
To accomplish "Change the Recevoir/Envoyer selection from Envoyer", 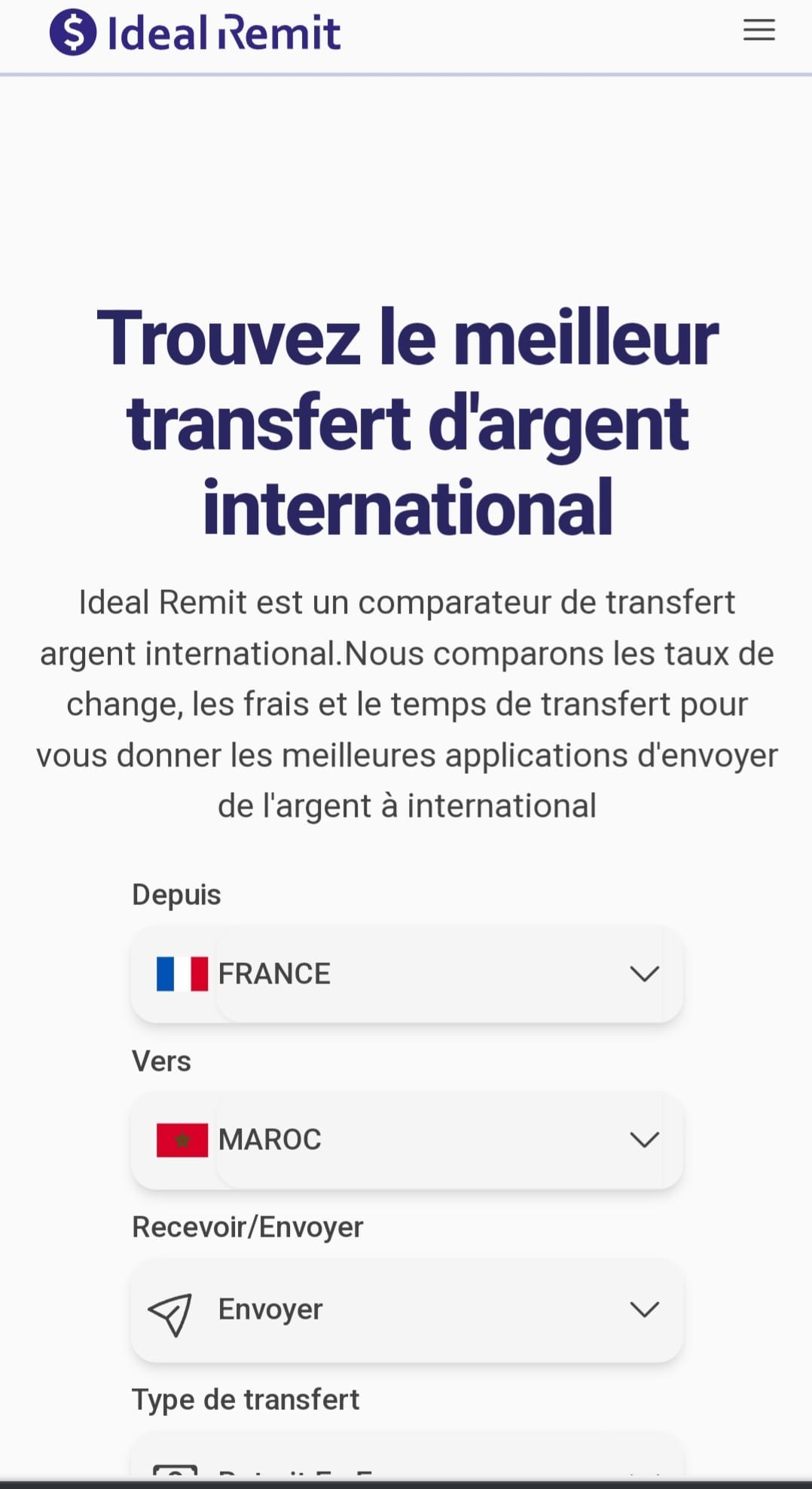I will coord(408,1310).
